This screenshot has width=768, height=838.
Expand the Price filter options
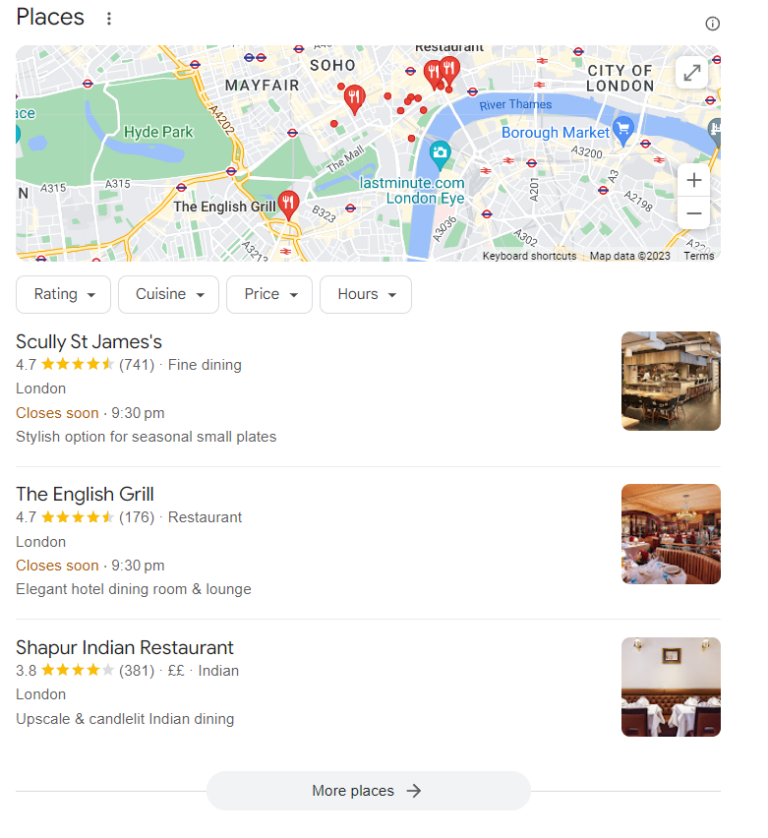point(267,294)
